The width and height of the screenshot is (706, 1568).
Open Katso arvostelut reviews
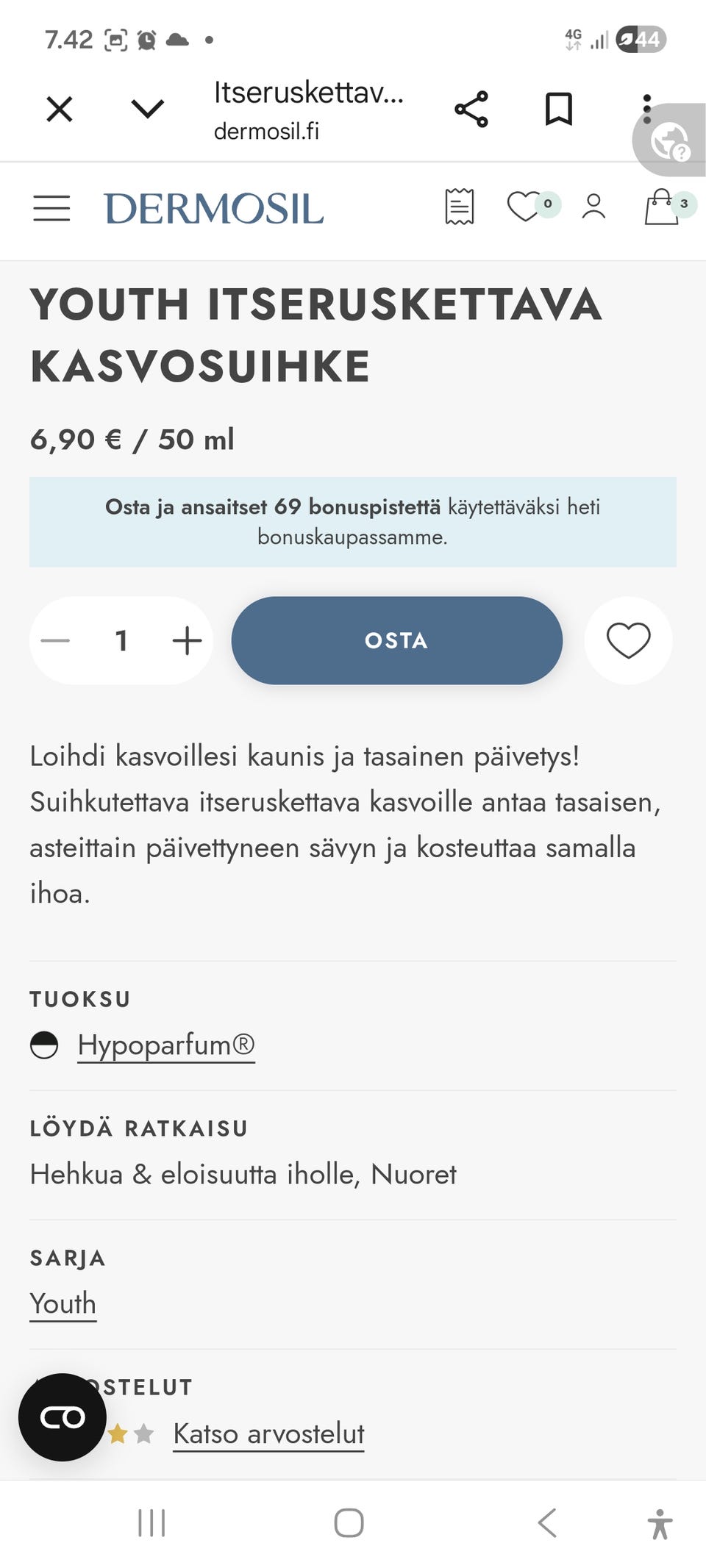click(268, 1433)
